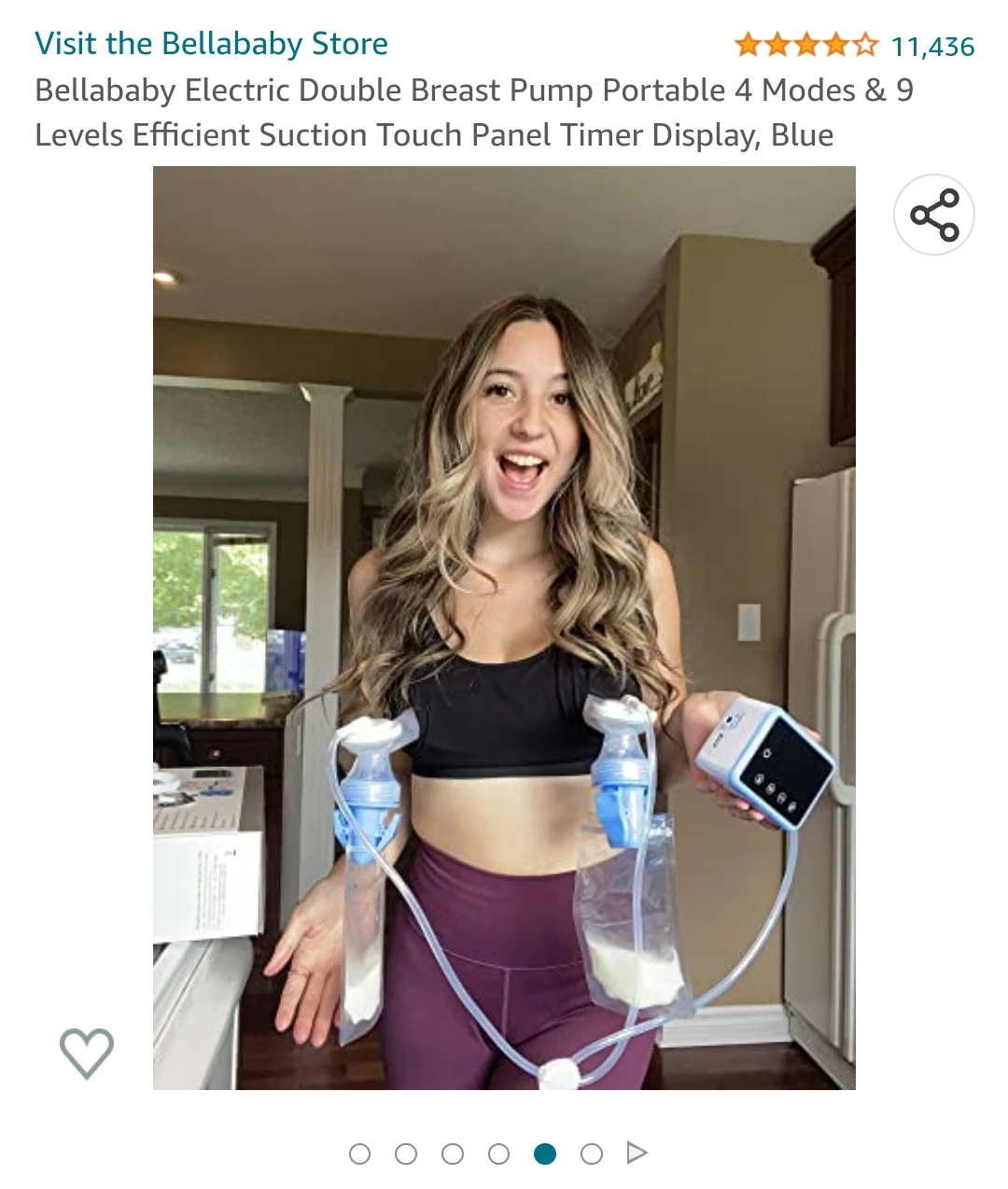Open the product image full screen
This screenshot has height=1189, width=1008.
pos(504,627)
